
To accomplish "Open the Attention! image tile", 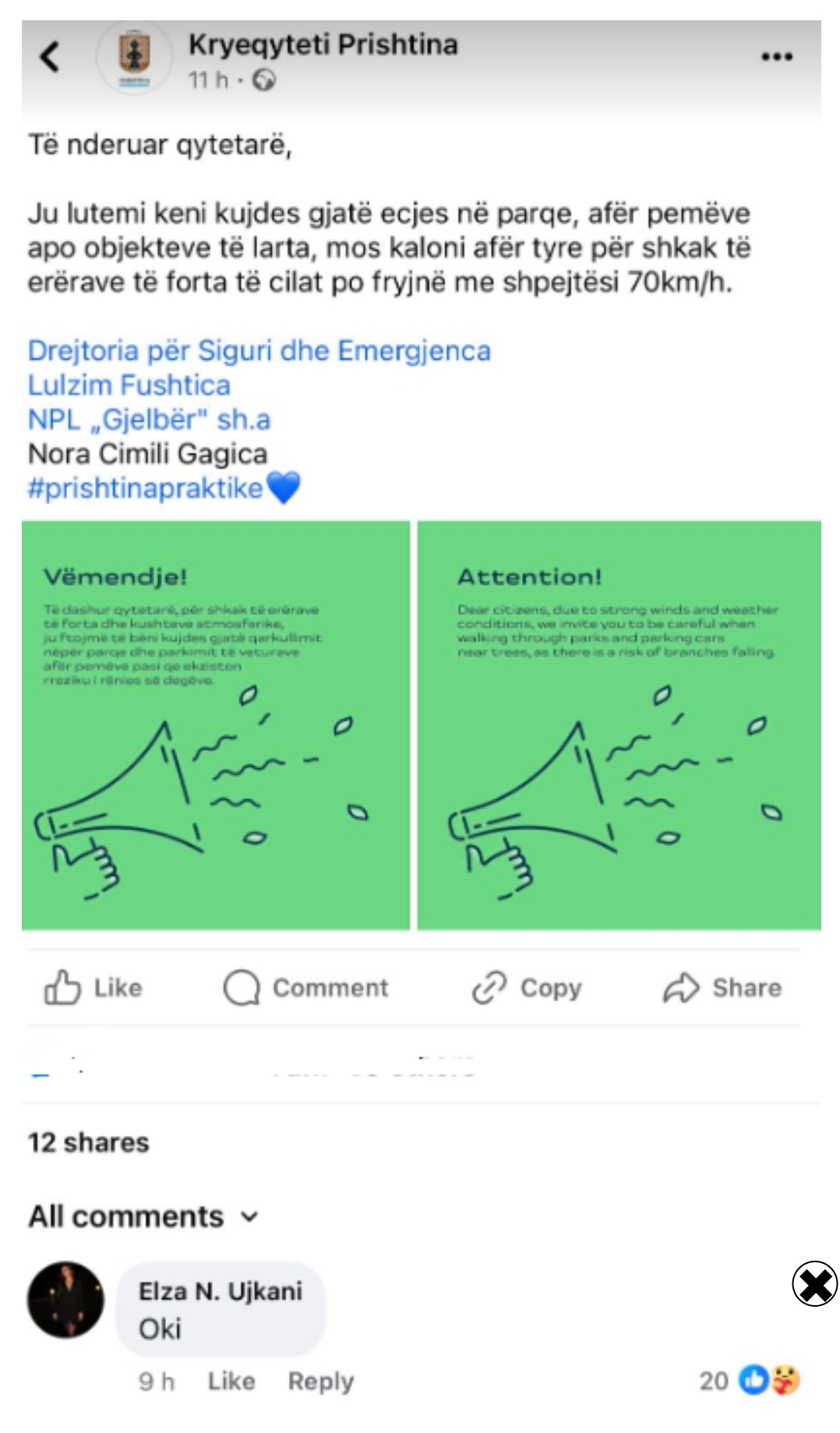I will coord(619,725).
